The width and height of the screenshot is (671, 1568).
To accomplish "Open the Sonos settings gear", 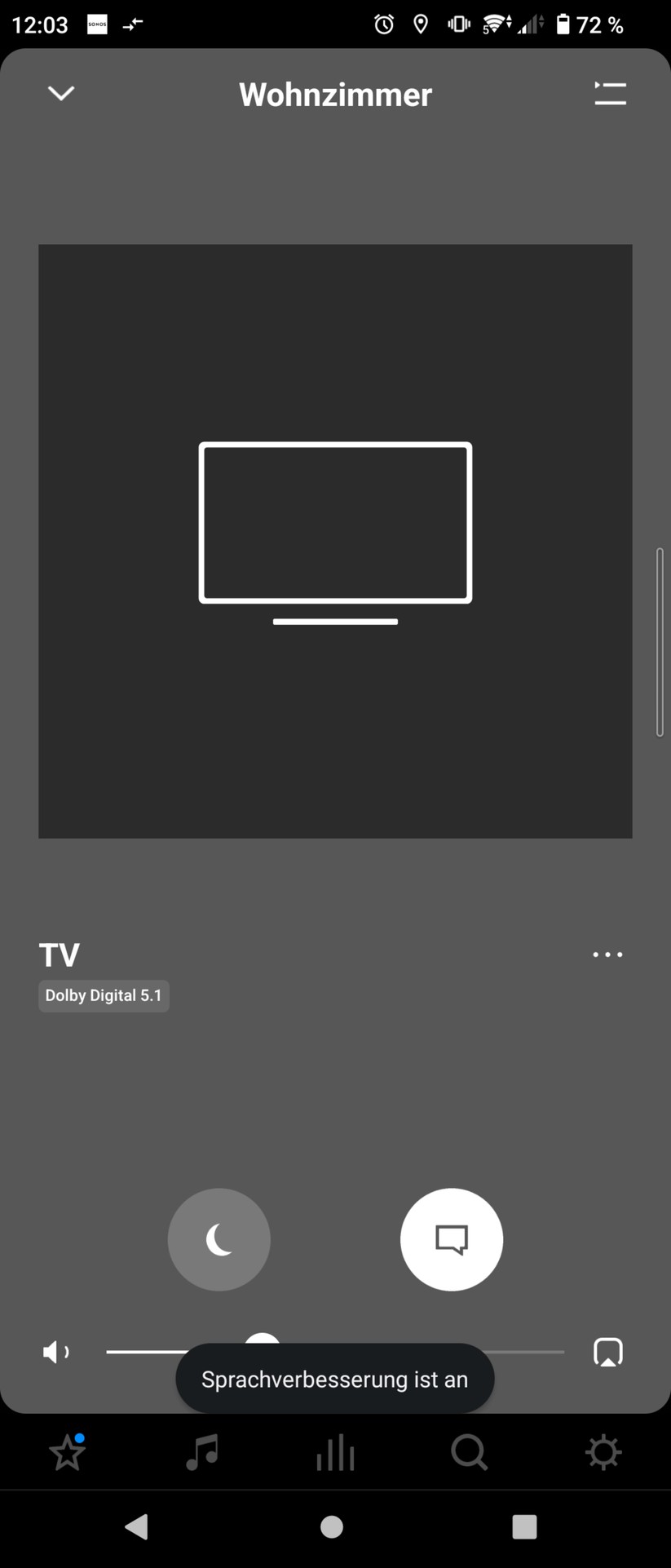I will pyautogui.click(x=603, y=1452).
